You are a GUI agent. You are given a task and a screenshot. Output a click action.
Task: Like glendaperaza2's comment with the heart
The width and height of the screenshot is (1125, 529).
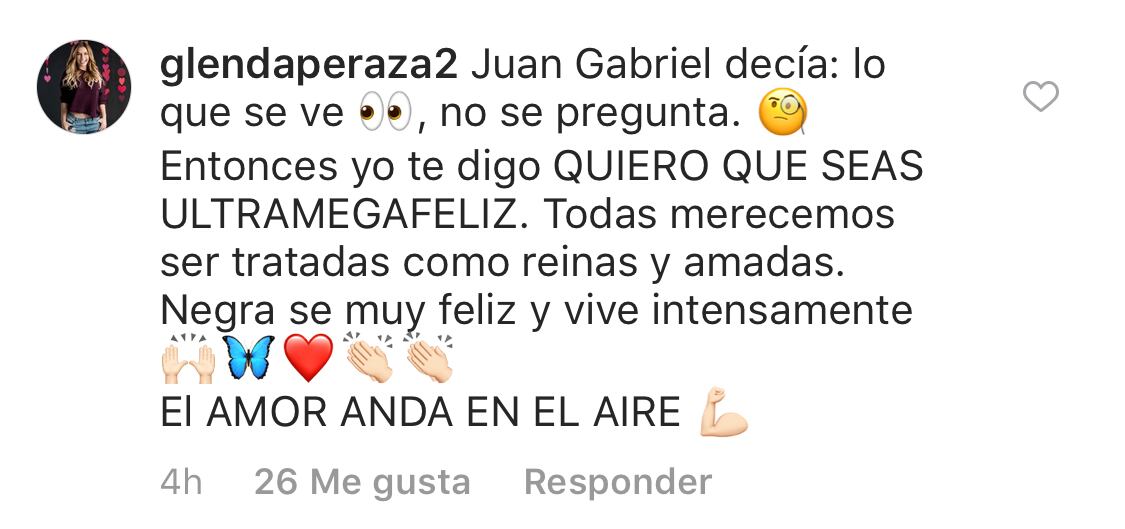[x=1041, y=97]
